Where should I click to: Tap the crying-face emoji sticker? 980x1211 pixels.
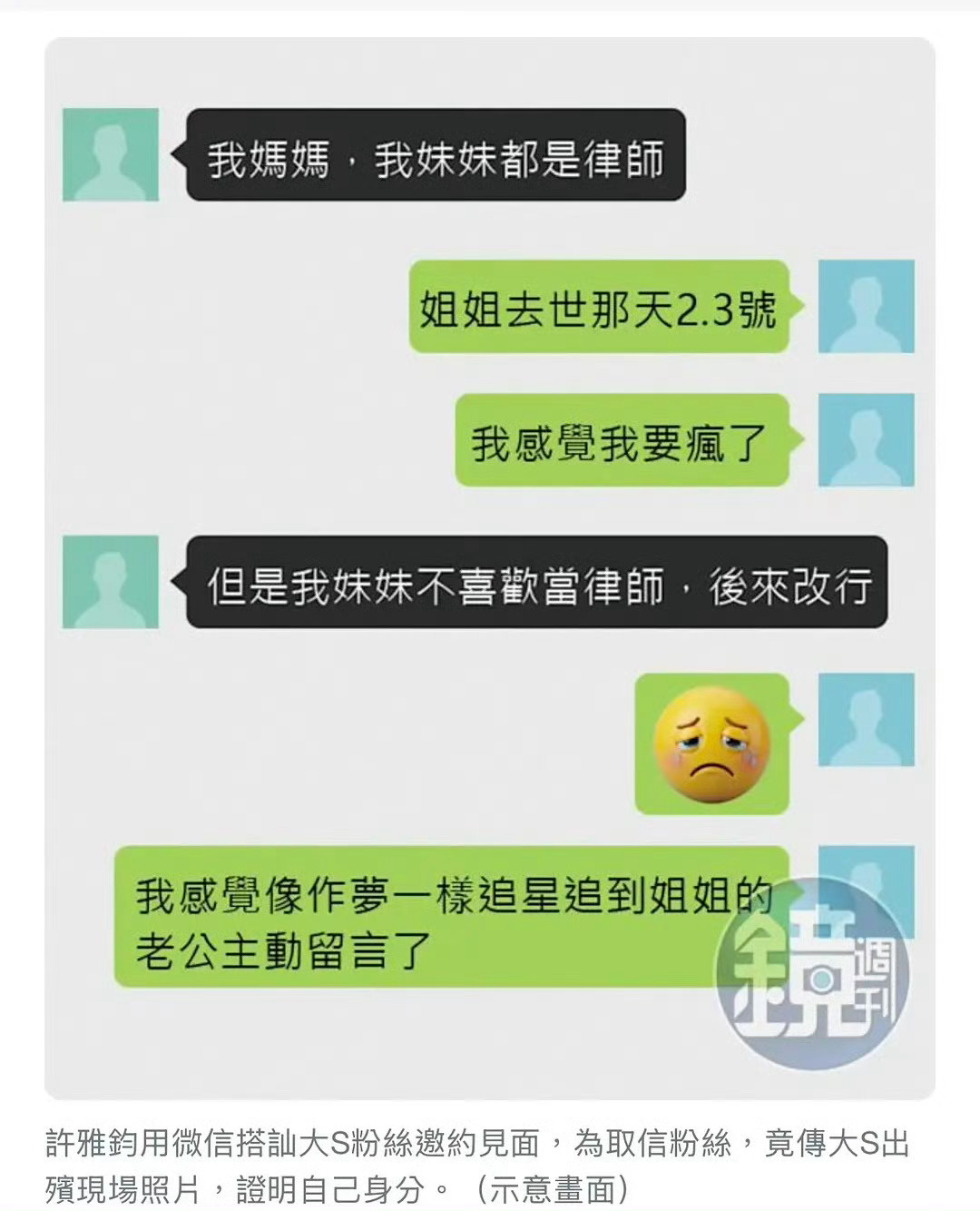(x=714, y=744)
